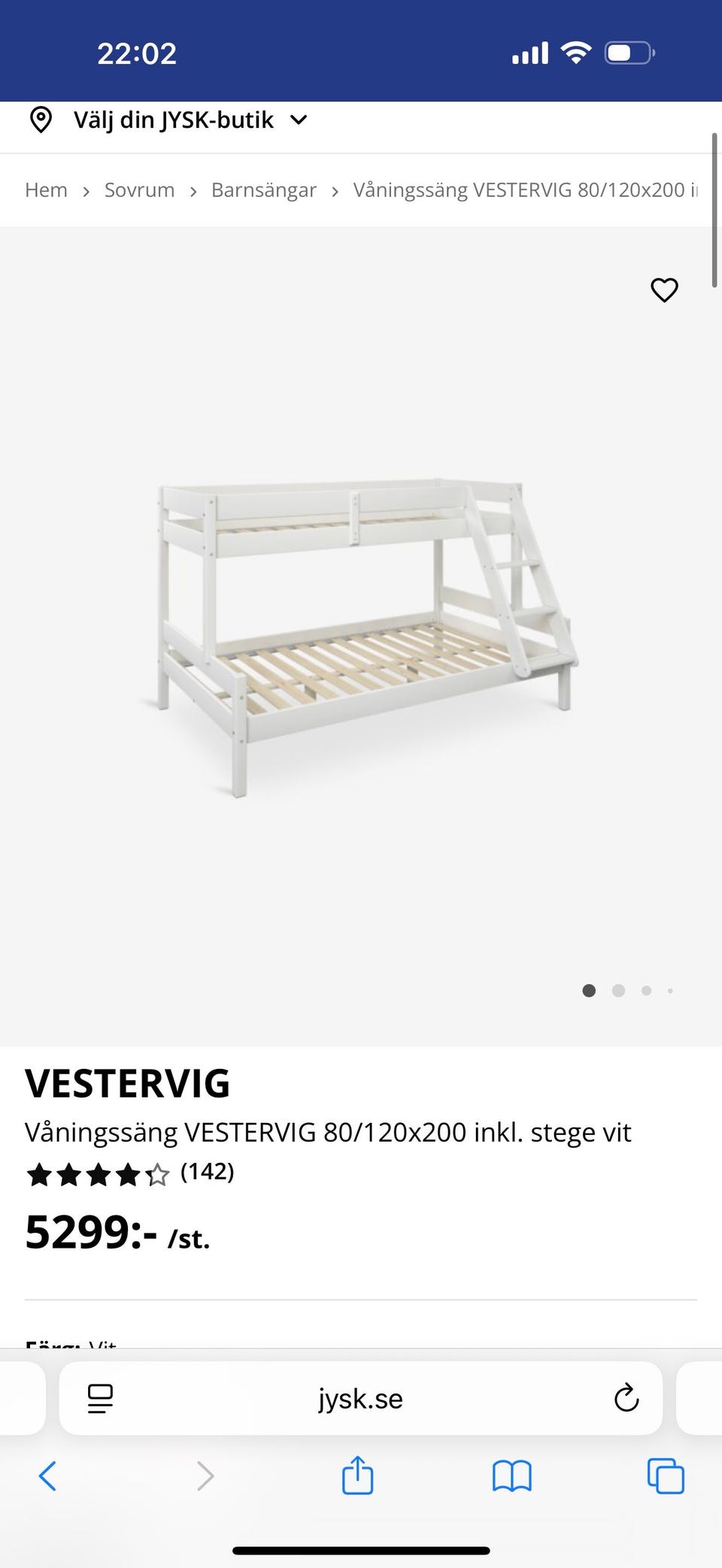This screenshot has width=722, height=1568.
Task: Open the 142 customer reviews
Action: [x=207, y=1171]
